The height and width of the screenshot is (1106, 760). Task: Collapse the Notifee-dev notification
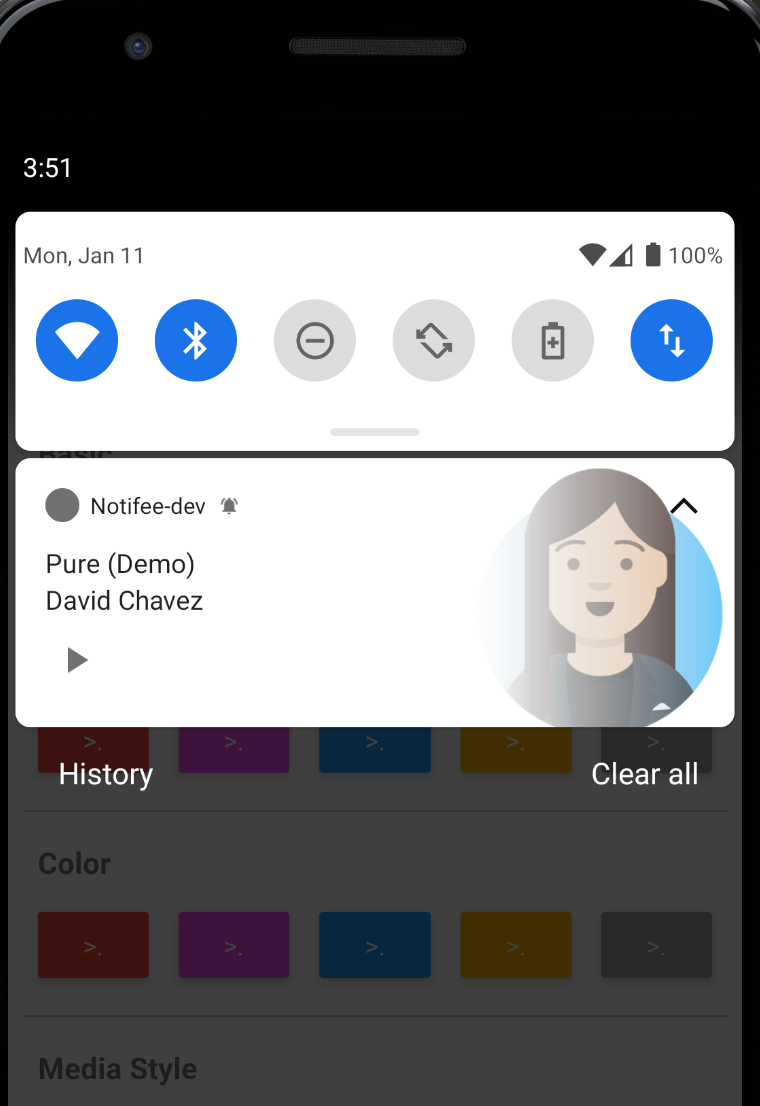coord(684,506)
